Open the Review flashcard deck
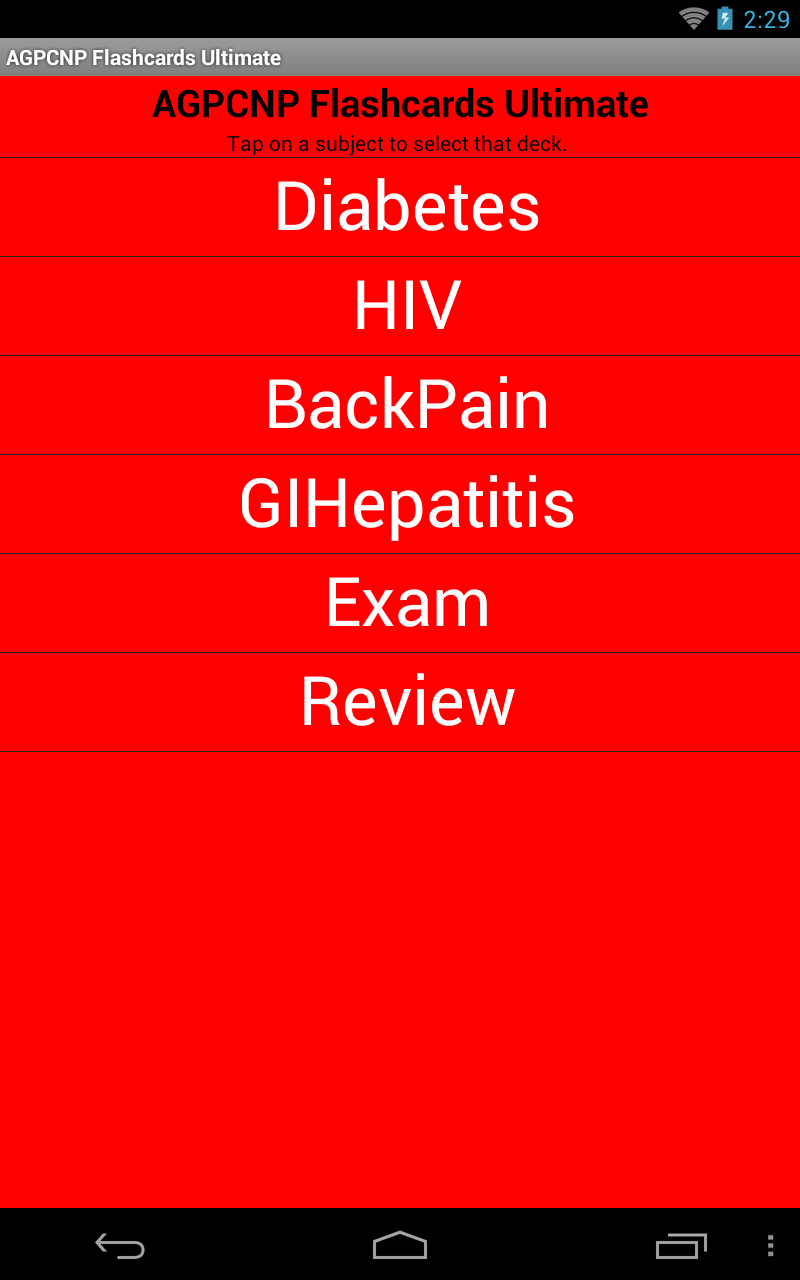Viewport: 800px width, 1280px height. 400,701
